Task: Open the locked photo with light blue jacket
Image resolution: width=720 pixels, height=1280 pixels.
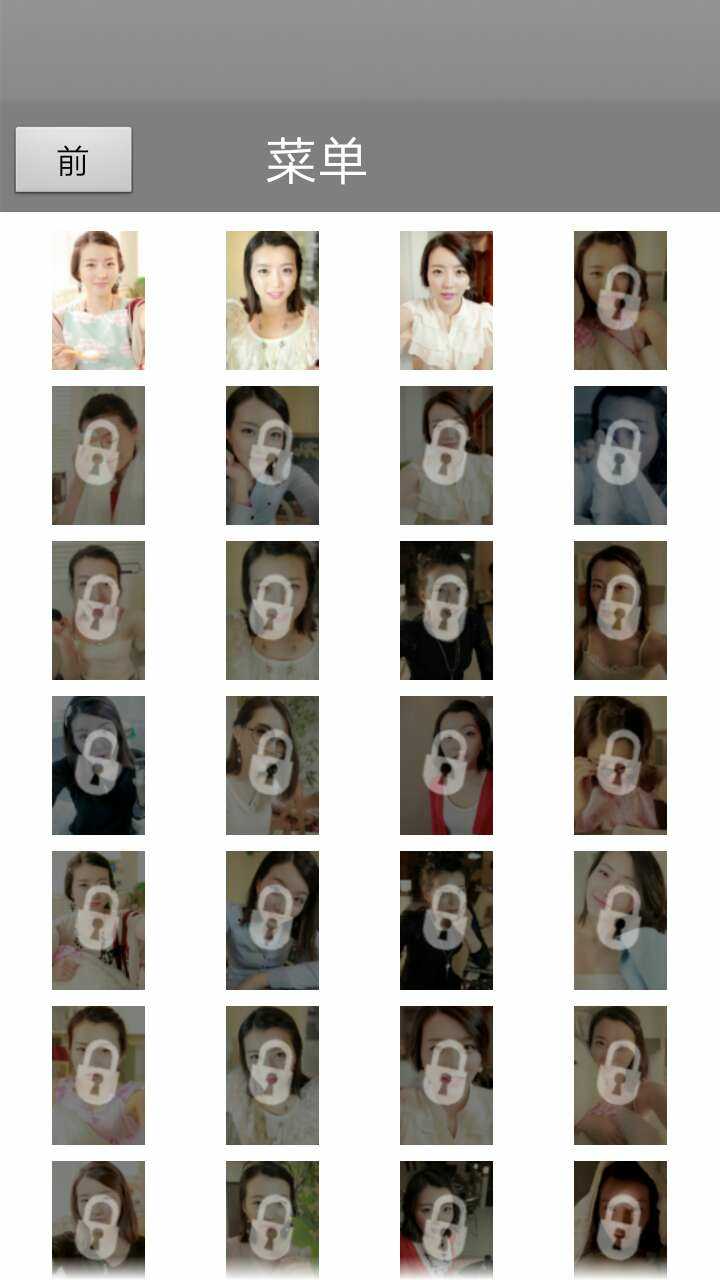Action: tap(620, 920)
